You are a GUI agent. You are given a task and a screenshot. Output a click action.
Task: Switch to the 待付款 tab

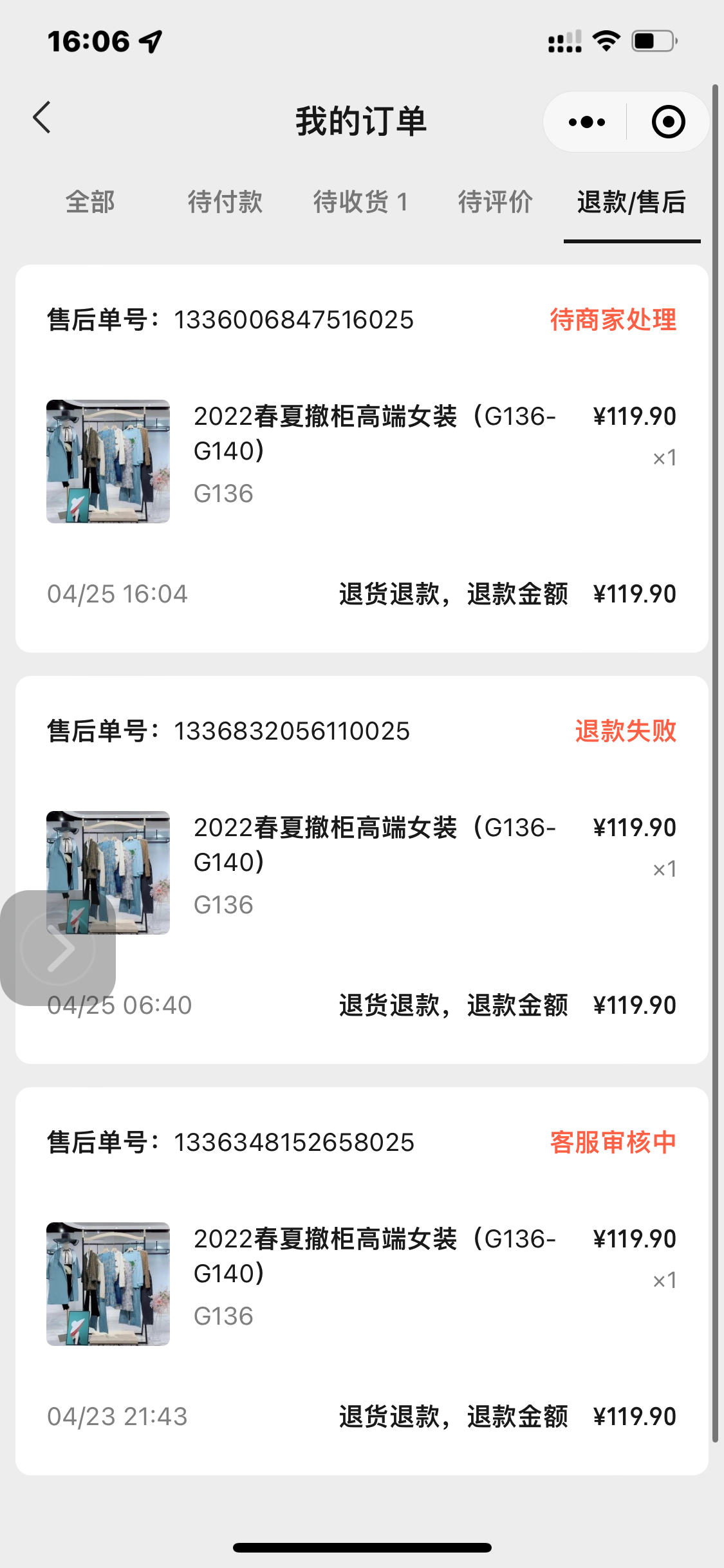point(225,202)
